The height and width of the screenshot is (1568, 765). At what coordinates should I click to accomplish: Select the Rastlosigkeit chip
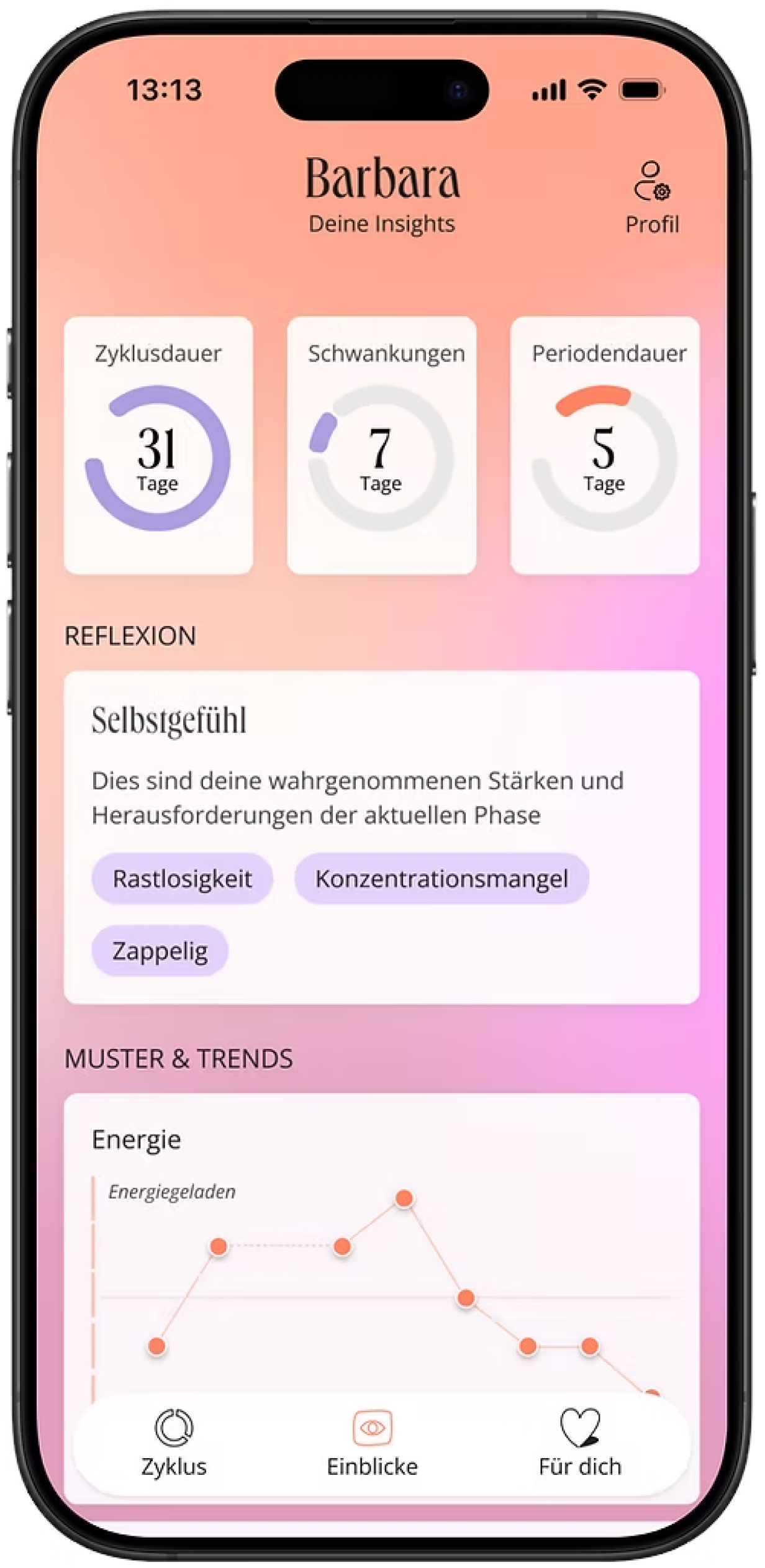182,878
